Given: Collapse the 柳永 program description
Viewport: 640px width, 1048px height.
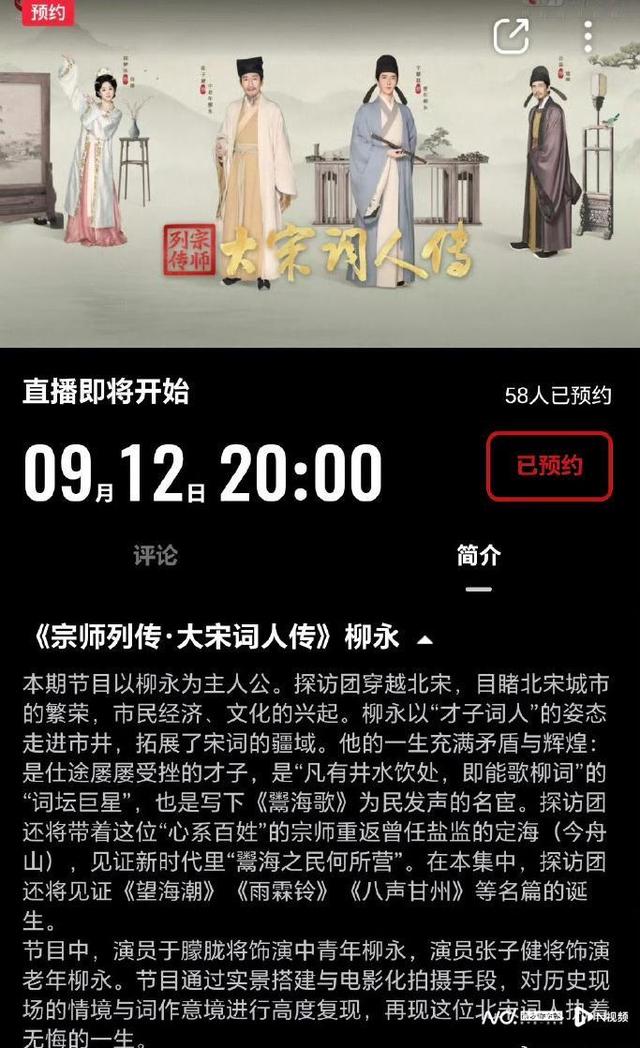Looking at the screenshot, I should click(x=425, y=639).
